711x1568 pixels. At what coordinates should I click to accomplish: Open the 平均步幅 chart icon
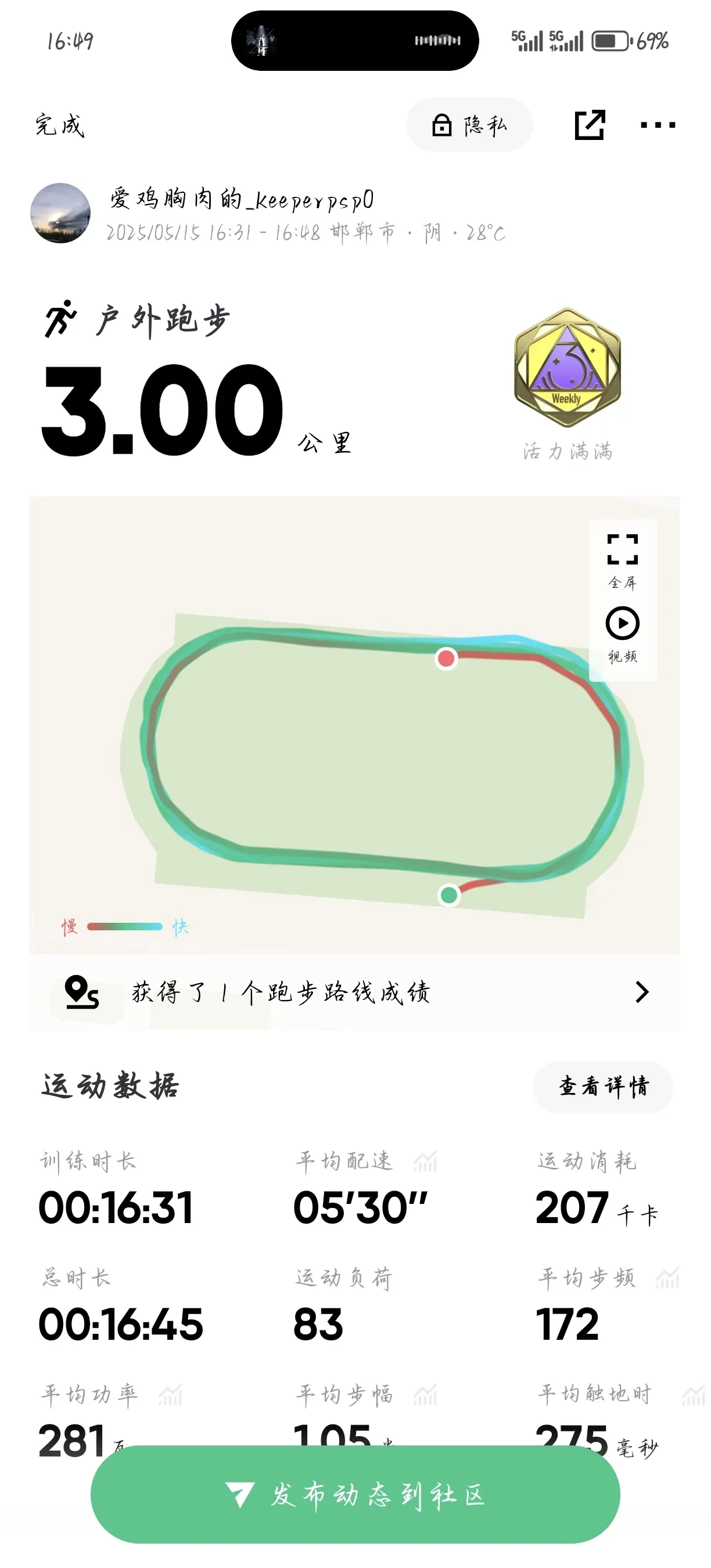[x=426, y=1394]
